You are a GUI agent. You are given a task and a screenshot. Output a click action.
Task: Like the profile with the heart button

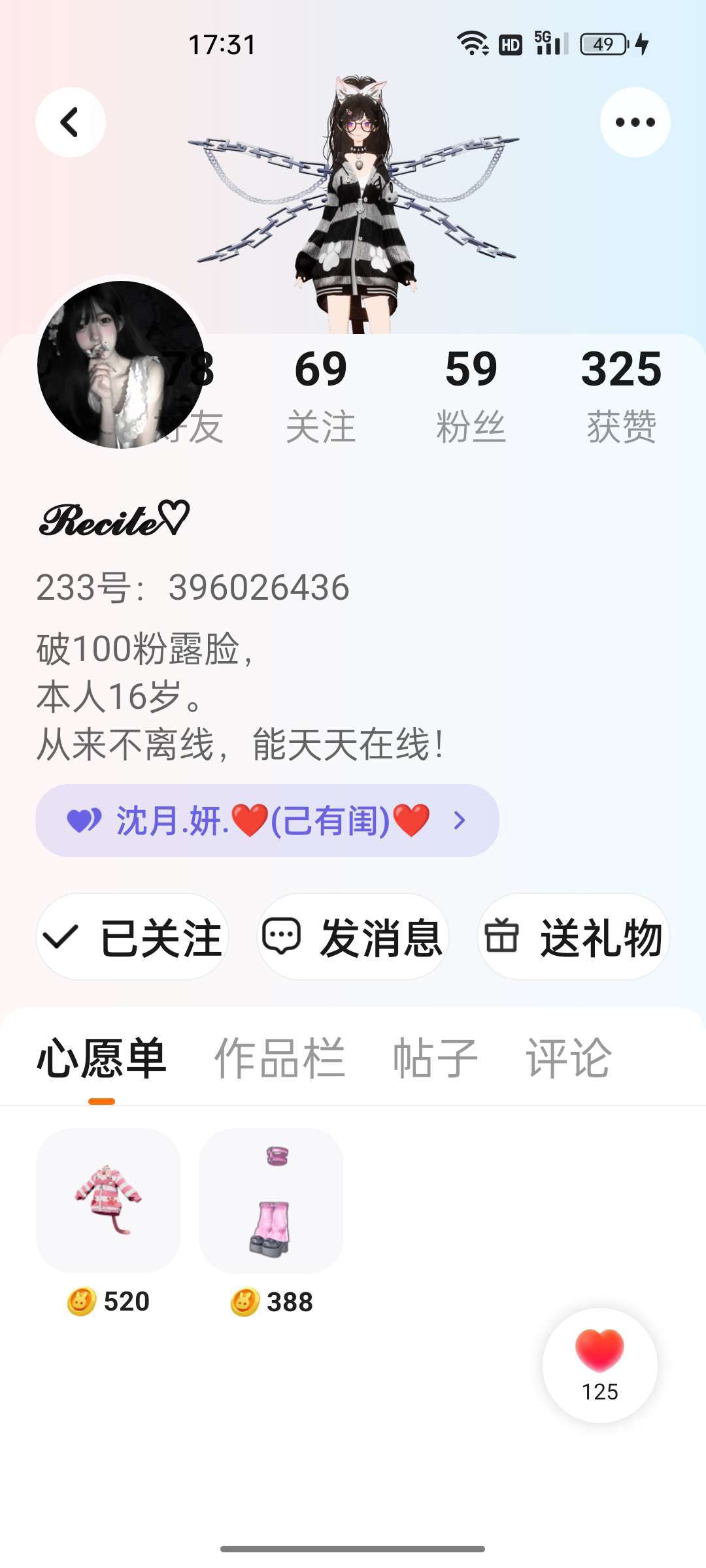click(599, 1364)
